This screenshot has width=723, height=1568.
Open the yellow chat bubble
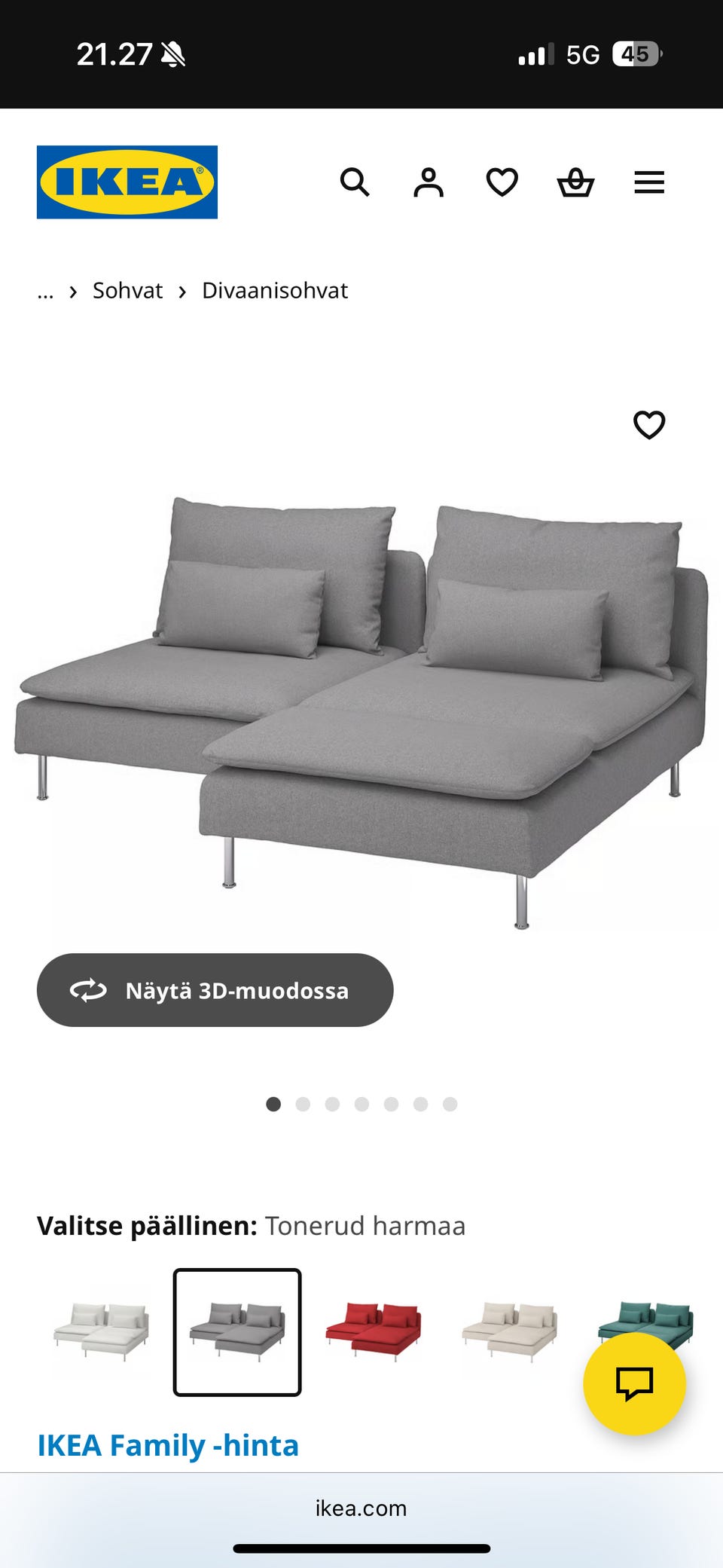634,1383
